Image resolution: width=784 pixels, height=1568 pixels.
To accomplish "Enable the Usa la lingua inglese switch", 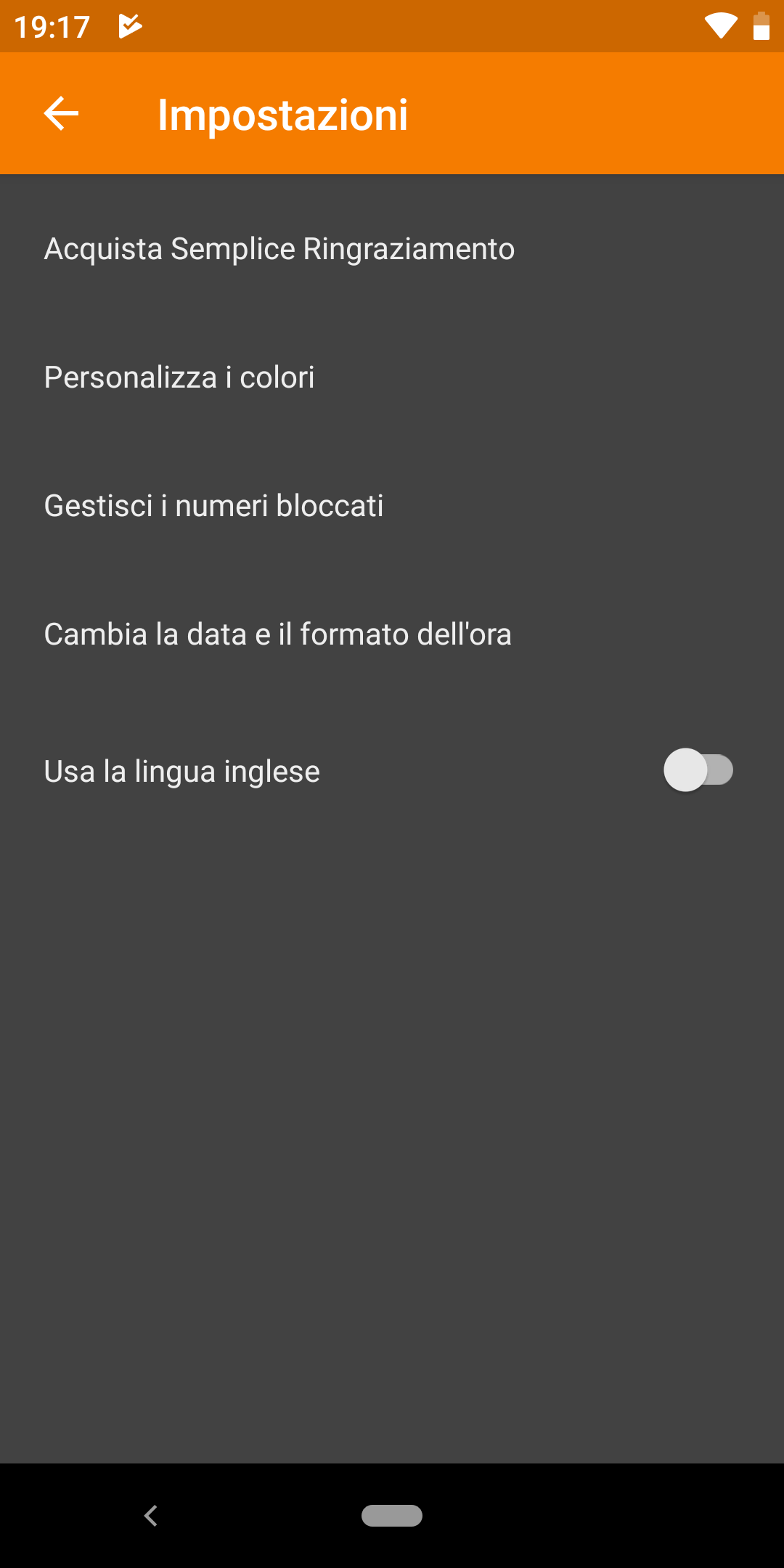I will [698, 770].
